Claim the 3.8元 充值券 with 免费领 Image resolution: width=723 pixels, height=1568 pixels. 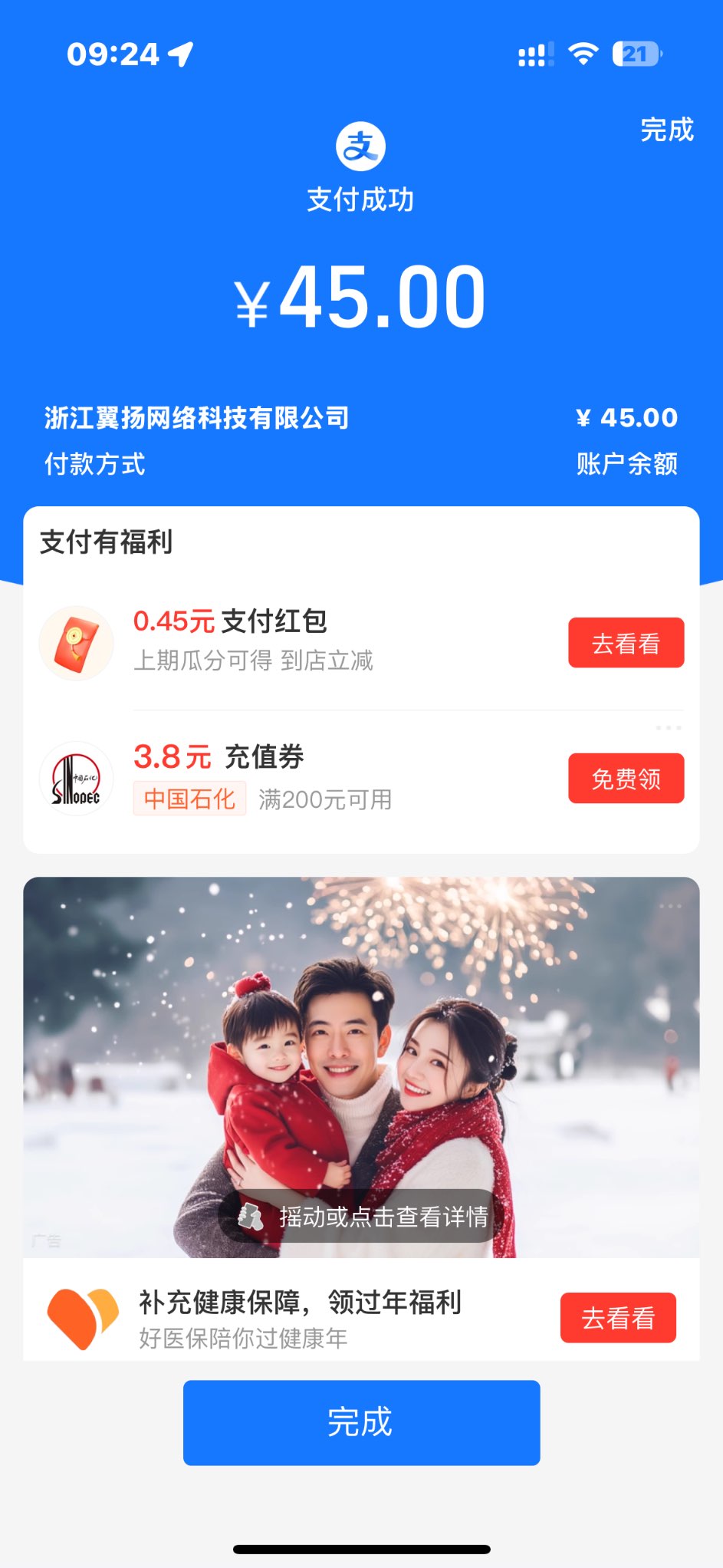tap(626, 779)
